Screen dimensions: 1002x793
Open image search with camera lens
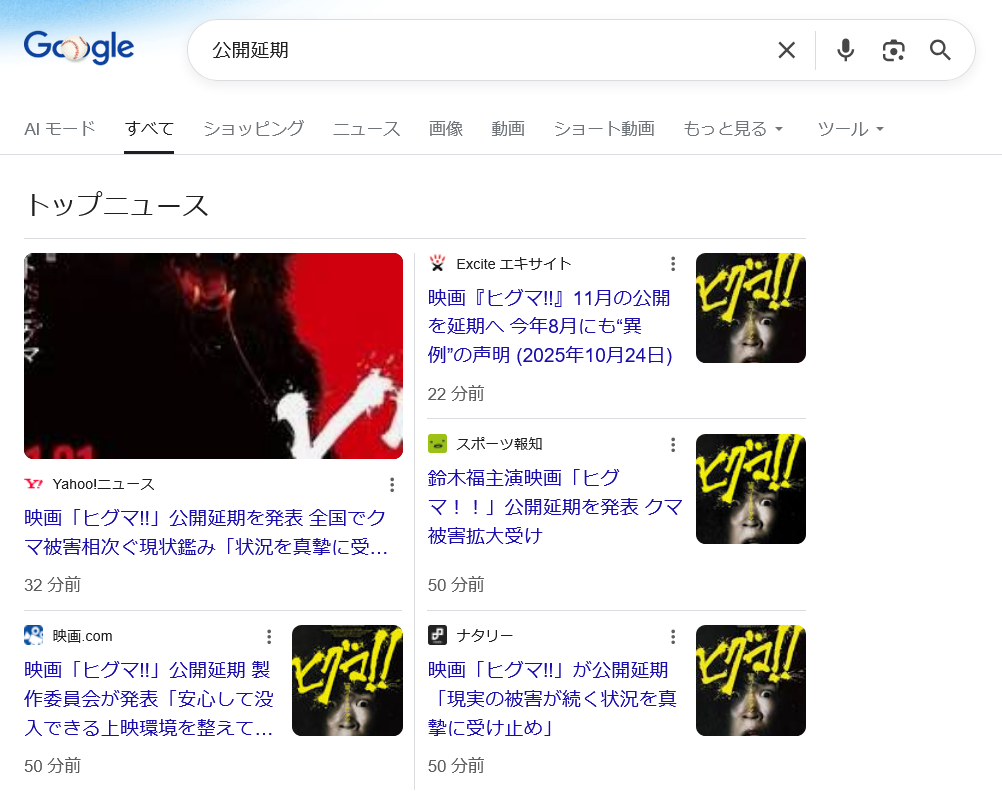pos(893,50)
